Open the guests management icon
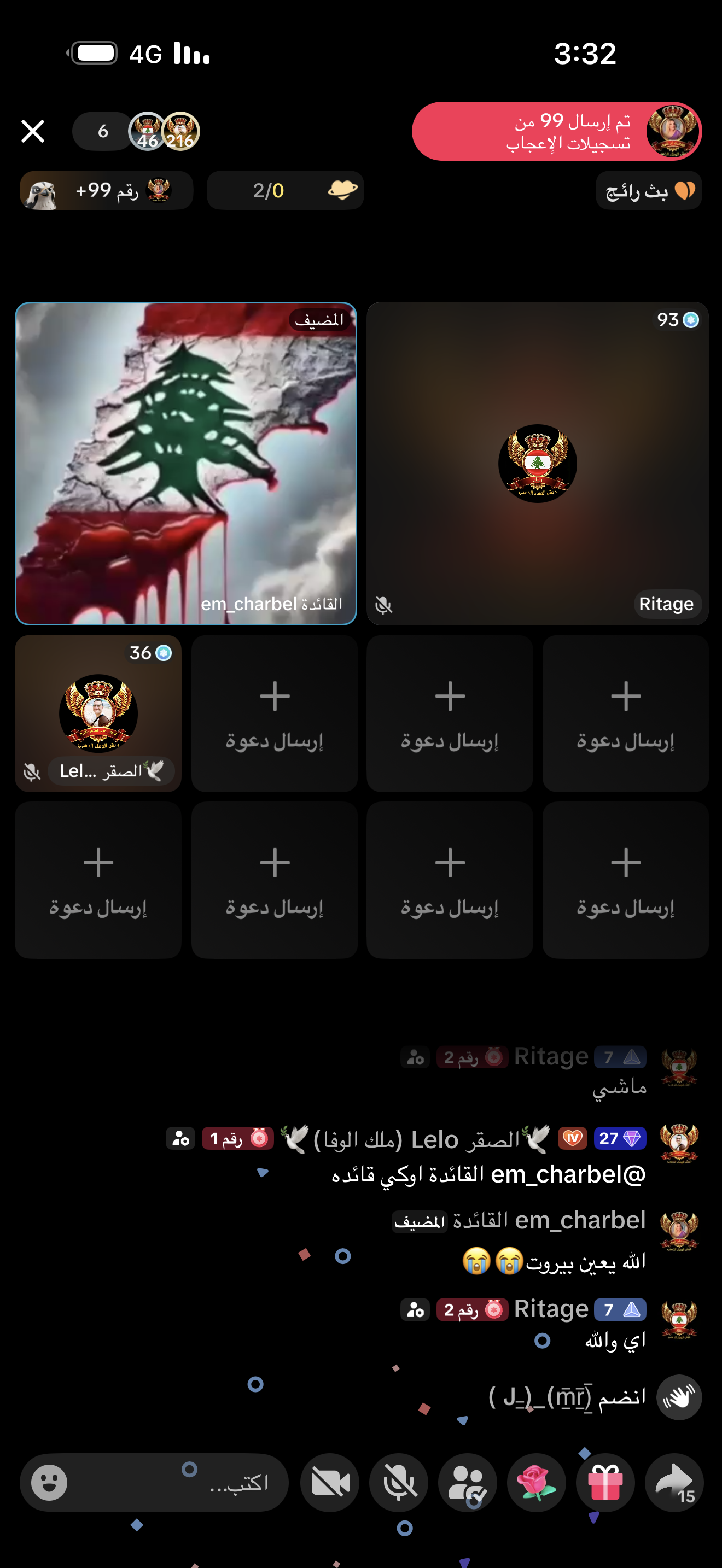Viewport: 722px width, 1568px height. (468, 1483)
